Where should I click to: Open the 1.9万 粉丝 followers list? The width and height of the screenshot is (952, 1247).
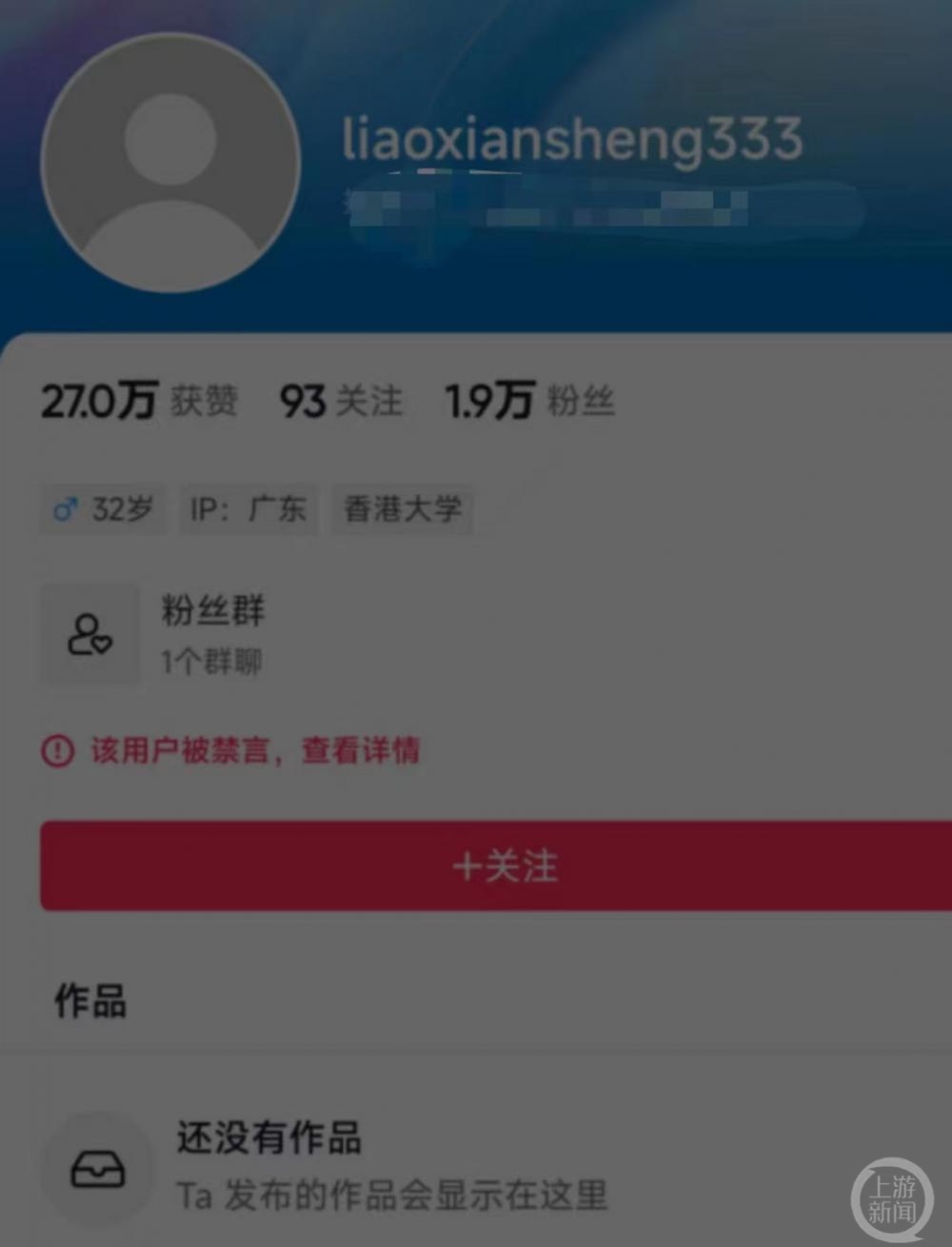(529, 401)
